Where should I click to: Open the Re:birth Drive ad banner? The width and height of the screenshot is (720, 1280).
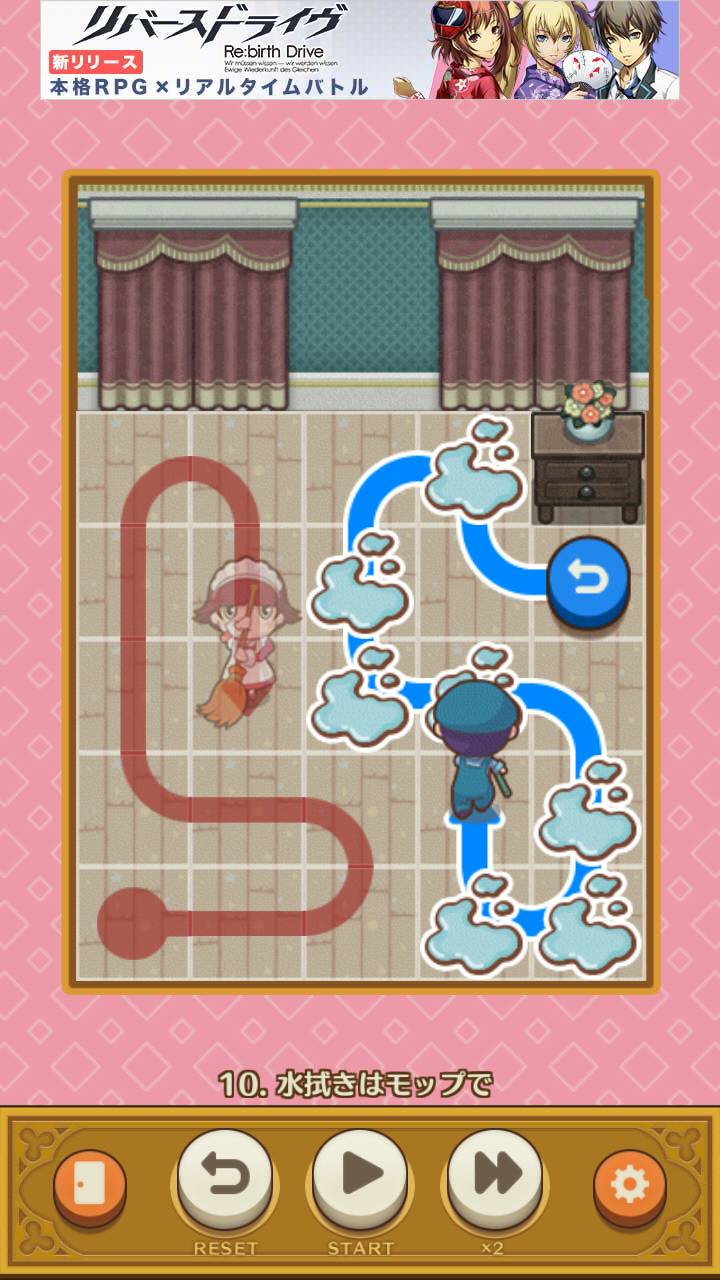360,50
